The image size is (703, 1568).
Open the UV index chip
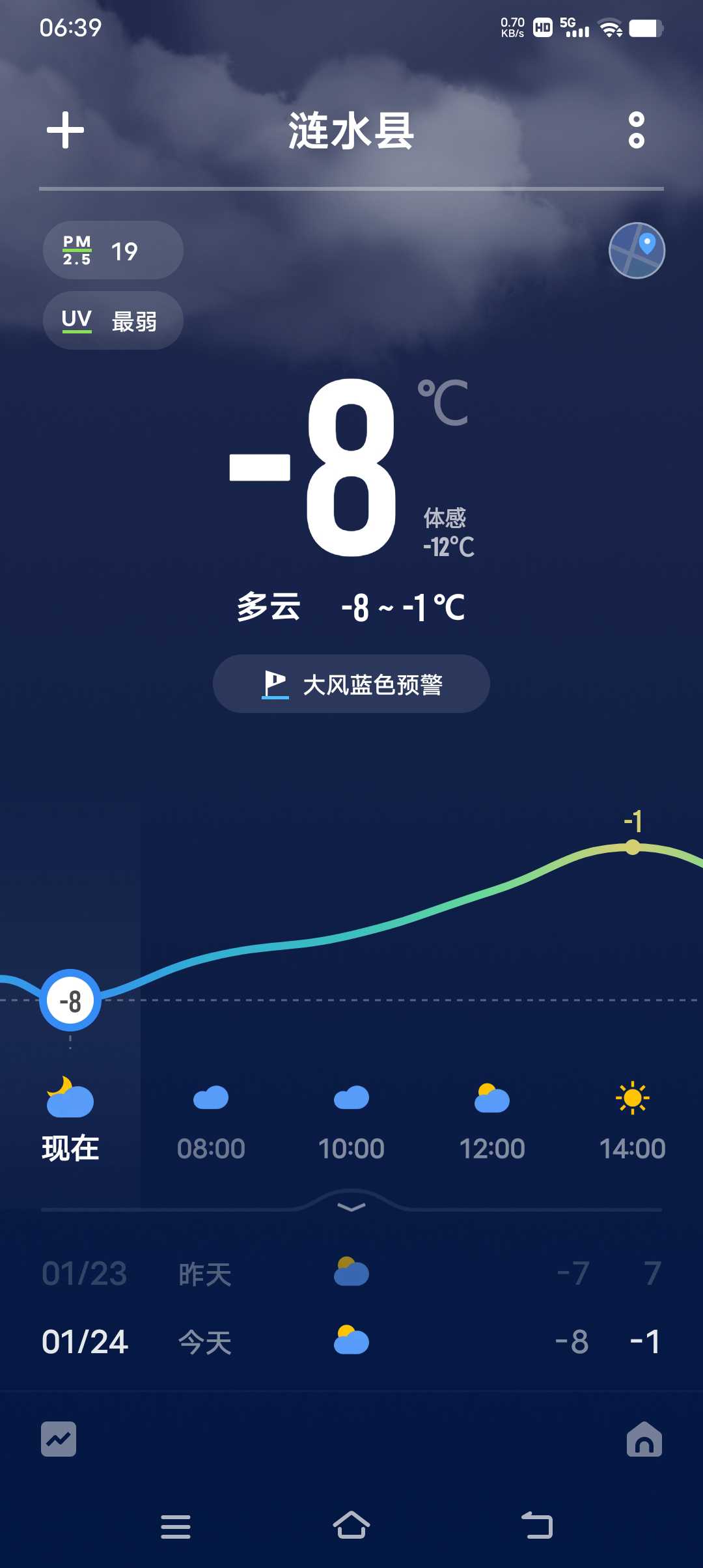[x=113, y=320]
